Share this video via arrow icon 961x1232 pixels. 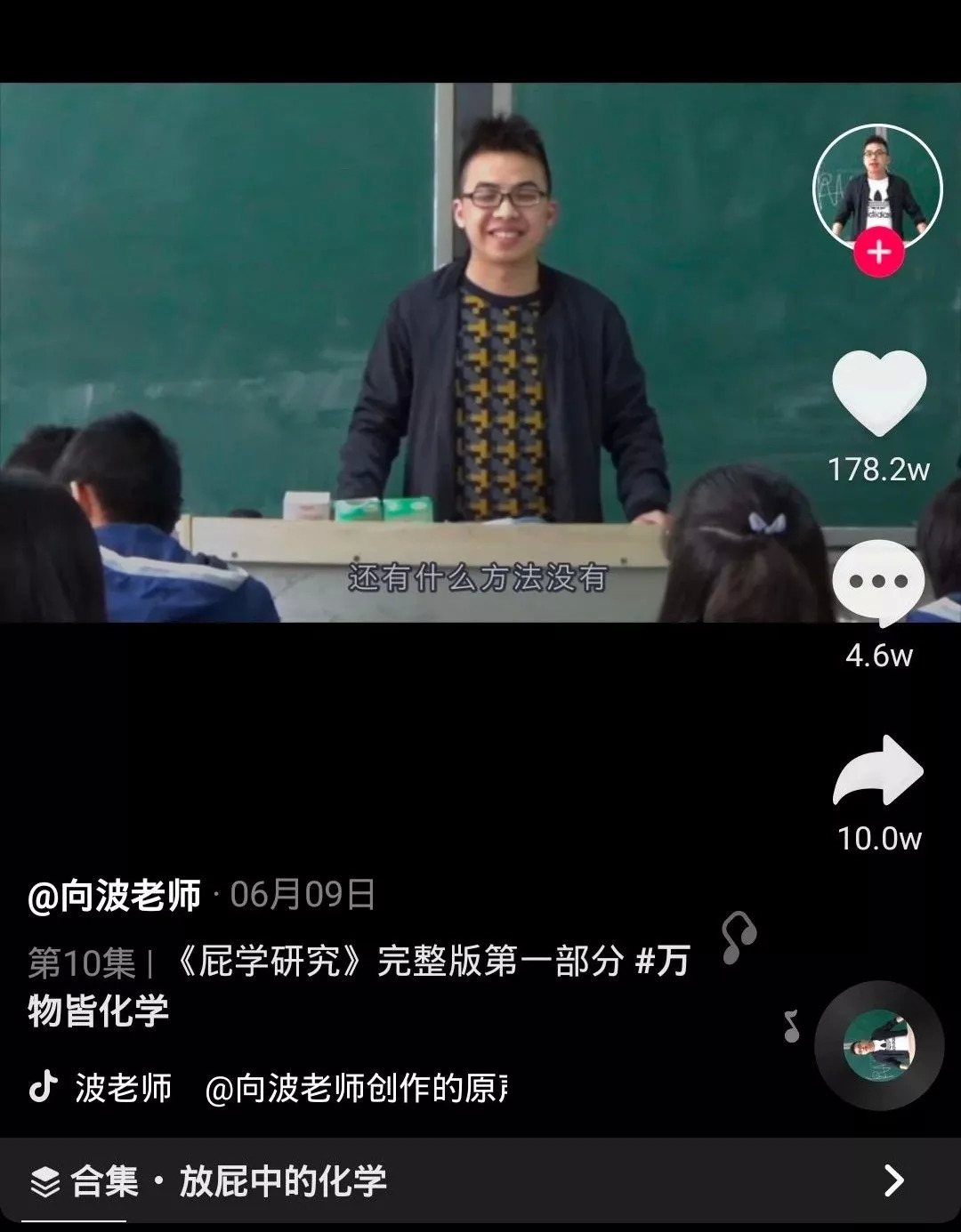(x=878, y=772)
